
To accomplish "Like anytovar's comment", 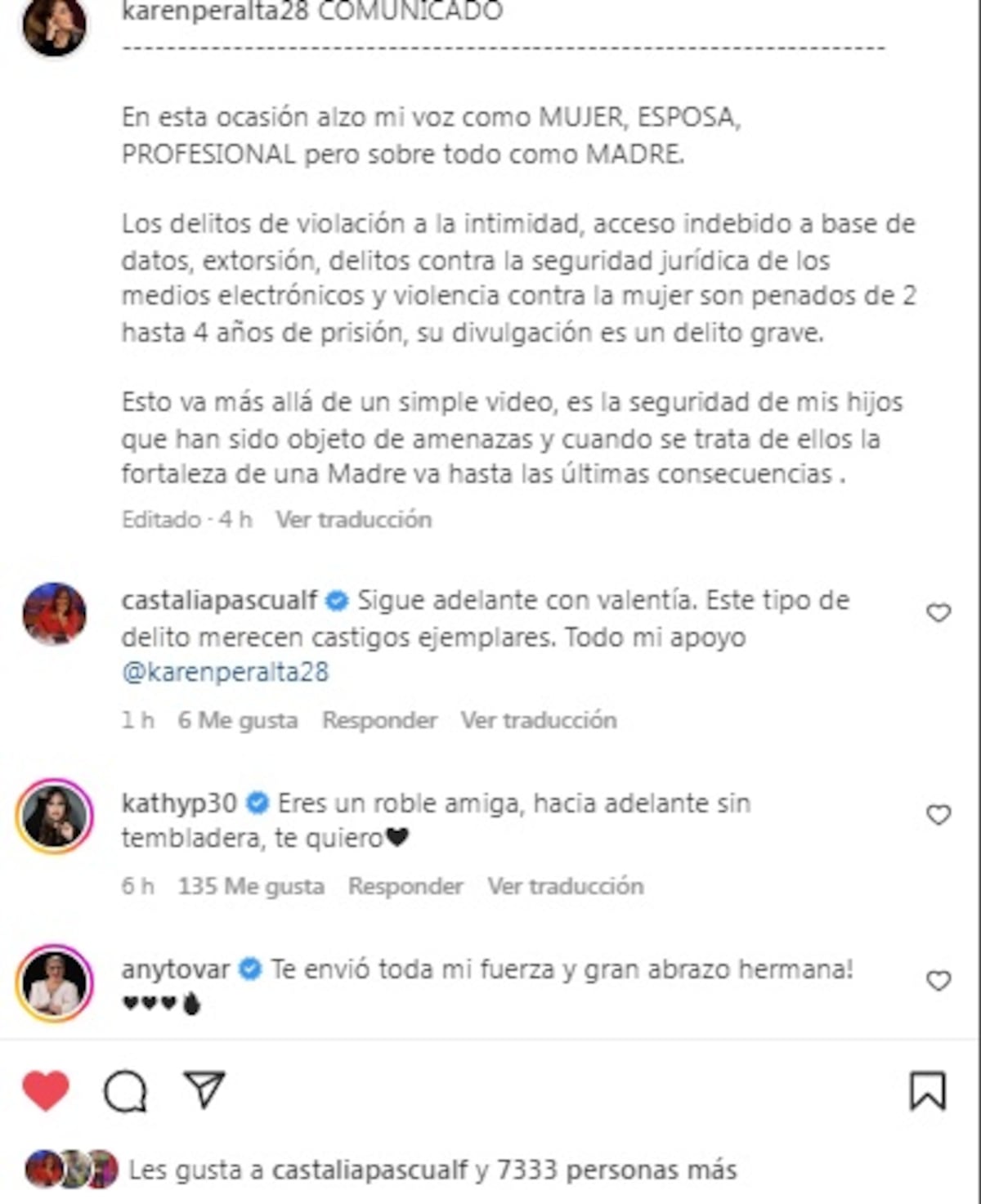I will click(938, 980).
